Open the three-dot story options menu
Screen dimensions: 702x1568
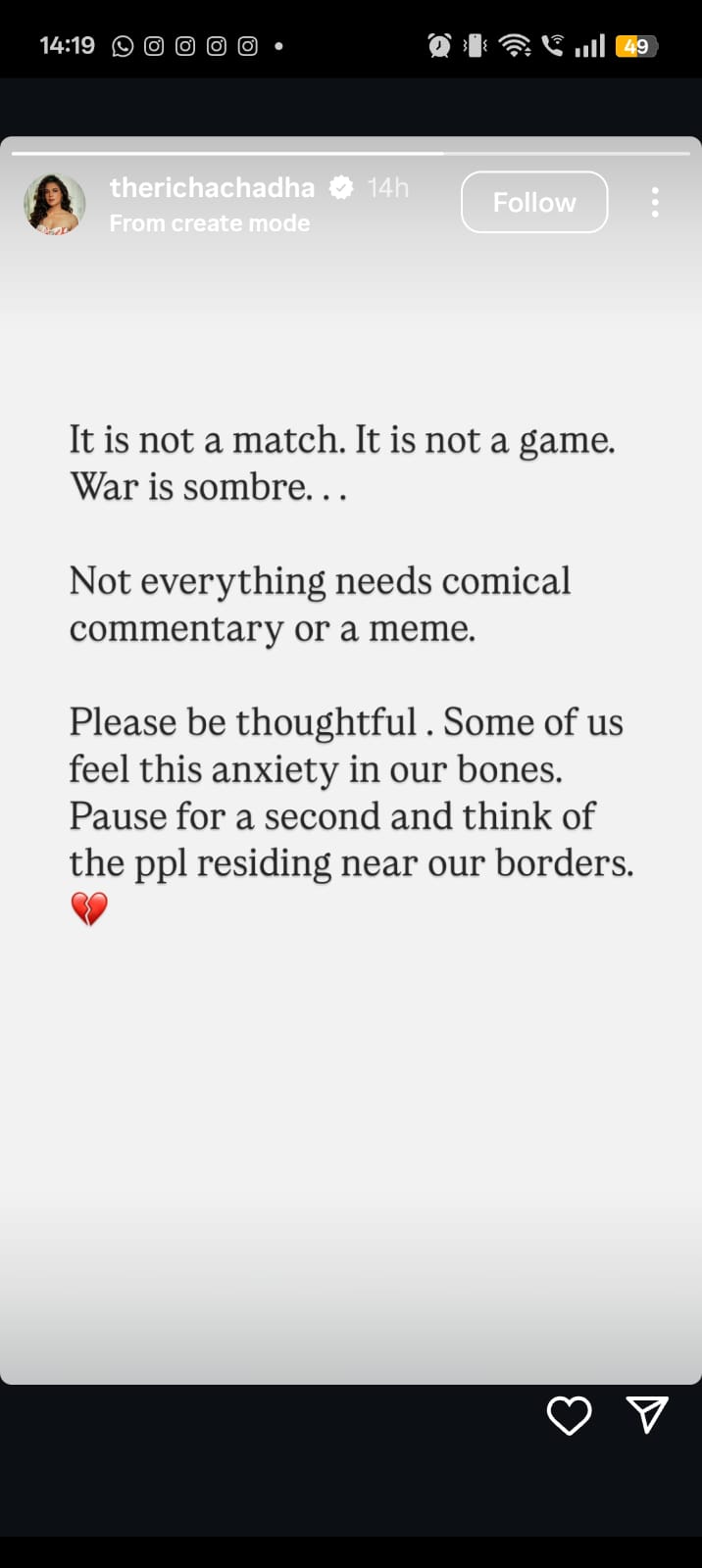tap(655, 202)
